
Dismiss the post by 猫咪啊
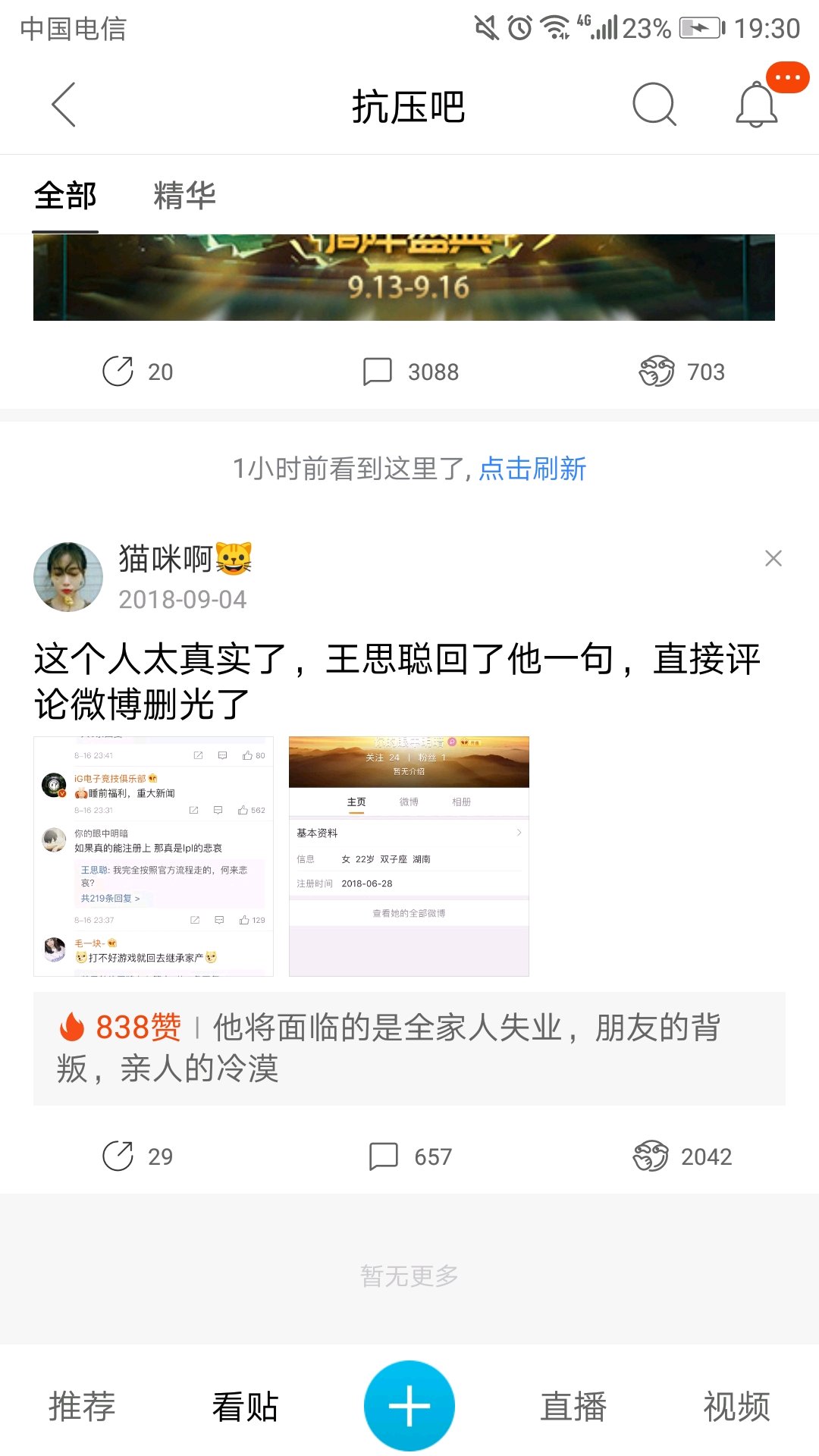(x=773, y=558)
